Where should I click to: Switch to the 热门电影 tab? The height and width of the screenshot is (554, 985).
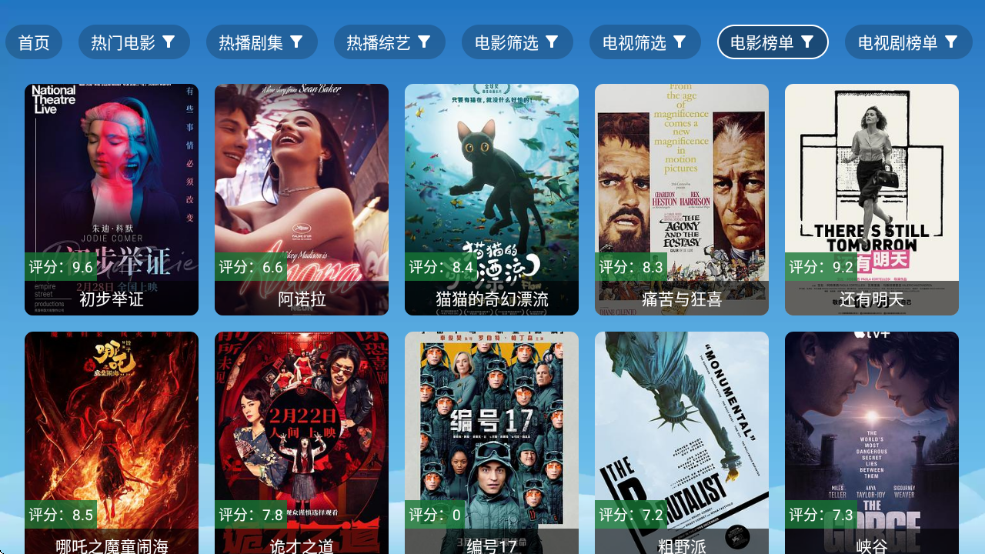pos(133,42)
